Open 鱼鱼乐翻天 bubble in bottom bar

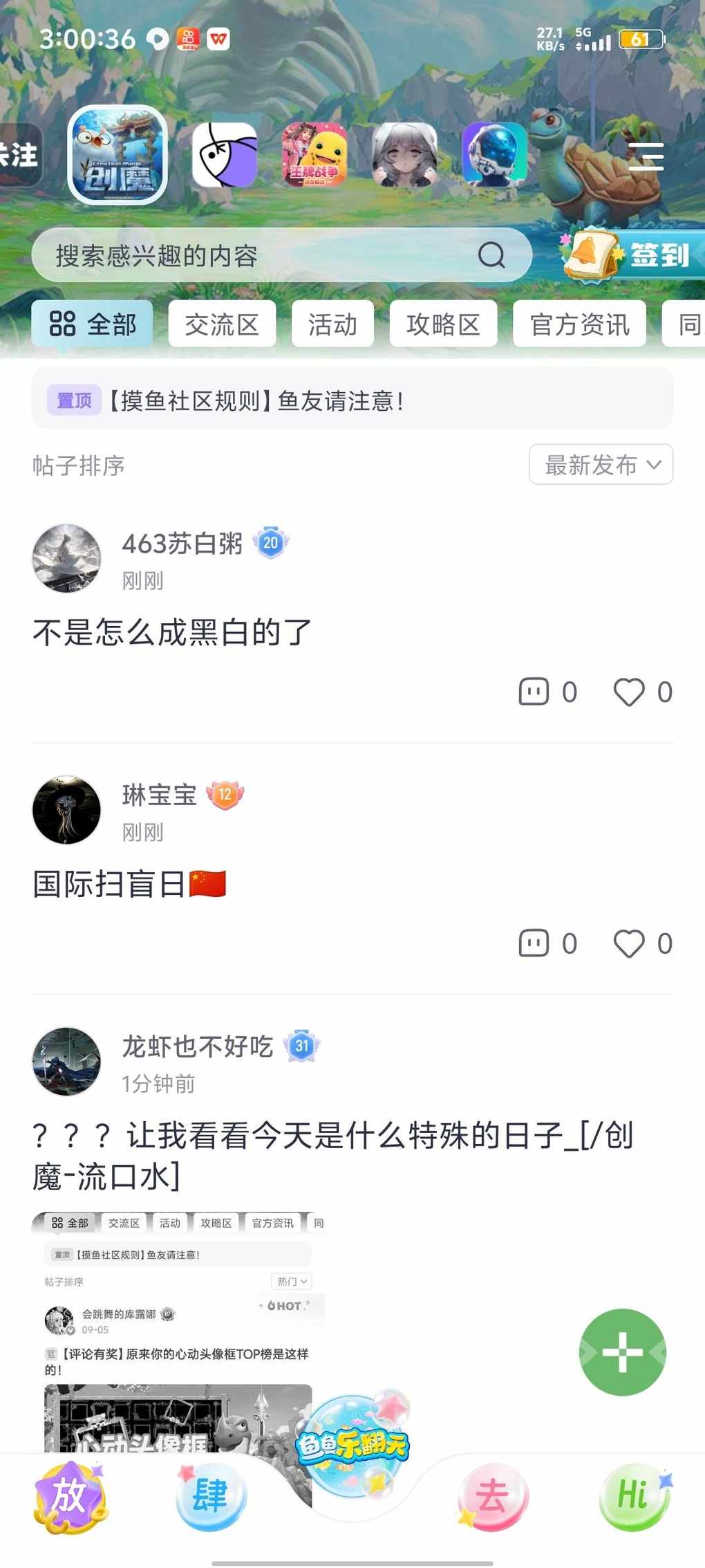click(352, 1444)
